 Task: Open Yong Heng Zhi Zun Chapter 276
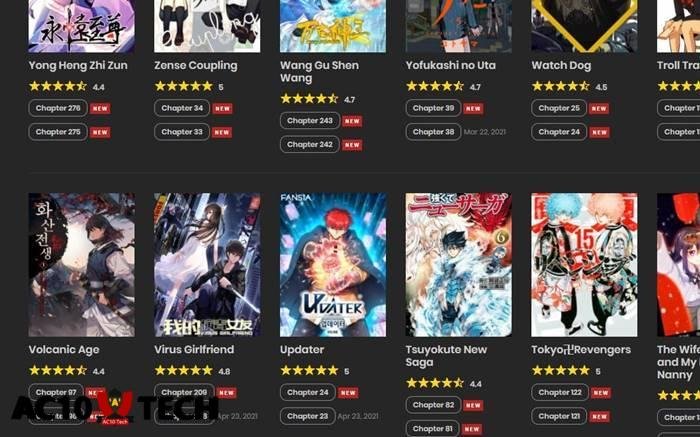point(57,108)
